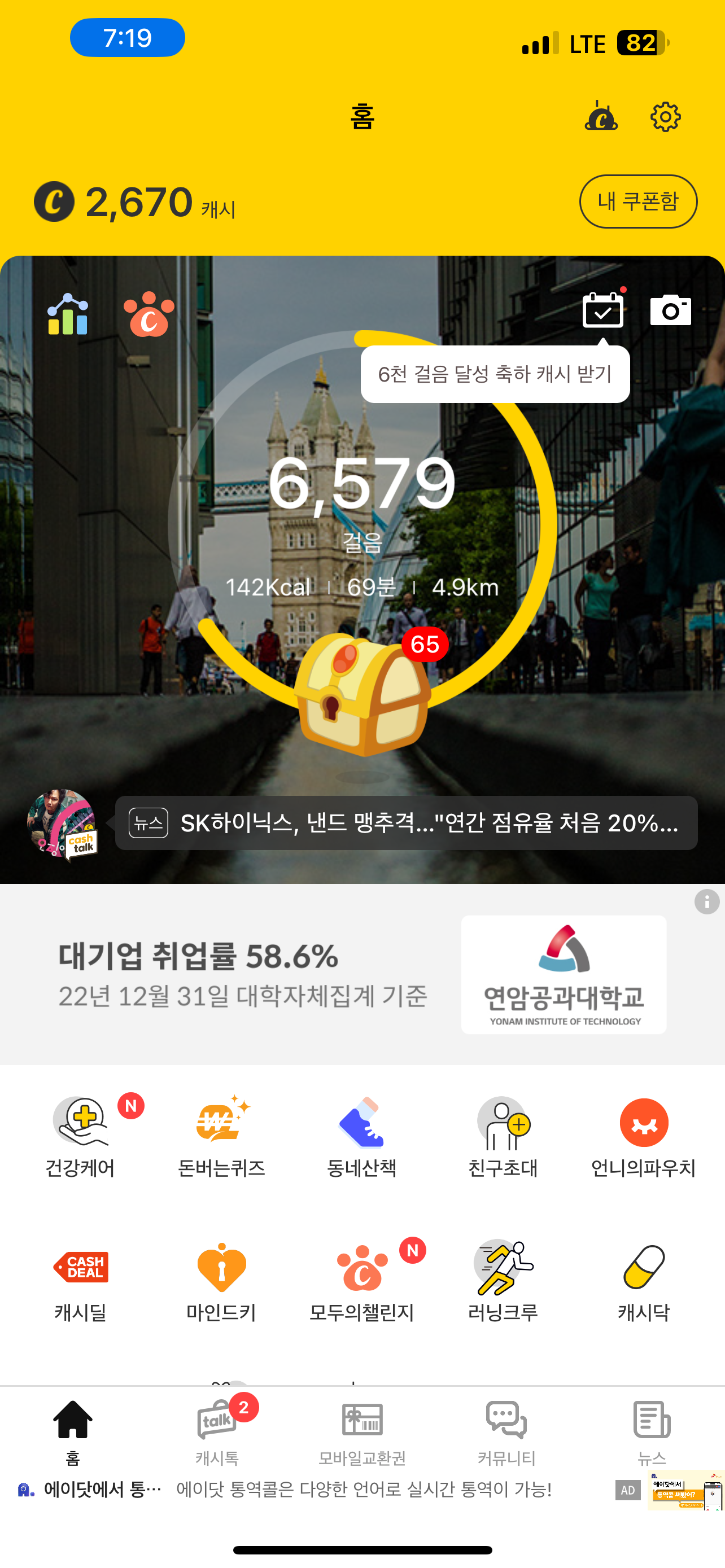Open the attendance calendar check icon
This screenshot has height=1568, width=725.
coord(602,310)
